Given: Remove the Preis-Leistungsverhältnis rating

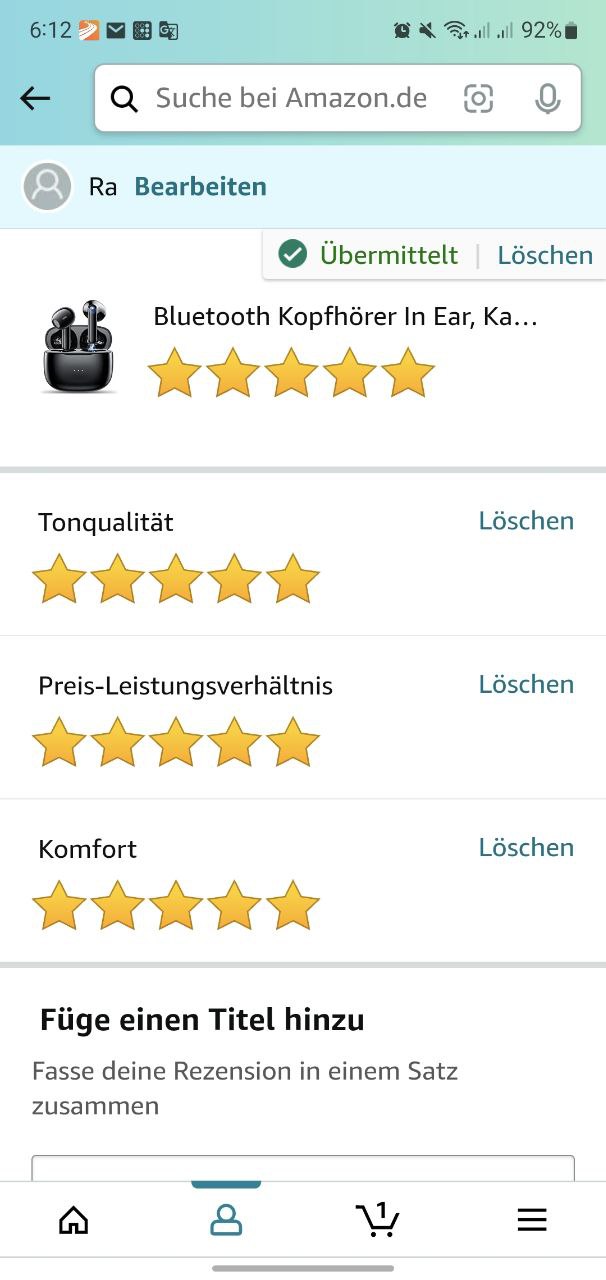Looking at the screenshot, I should [526, 684].
